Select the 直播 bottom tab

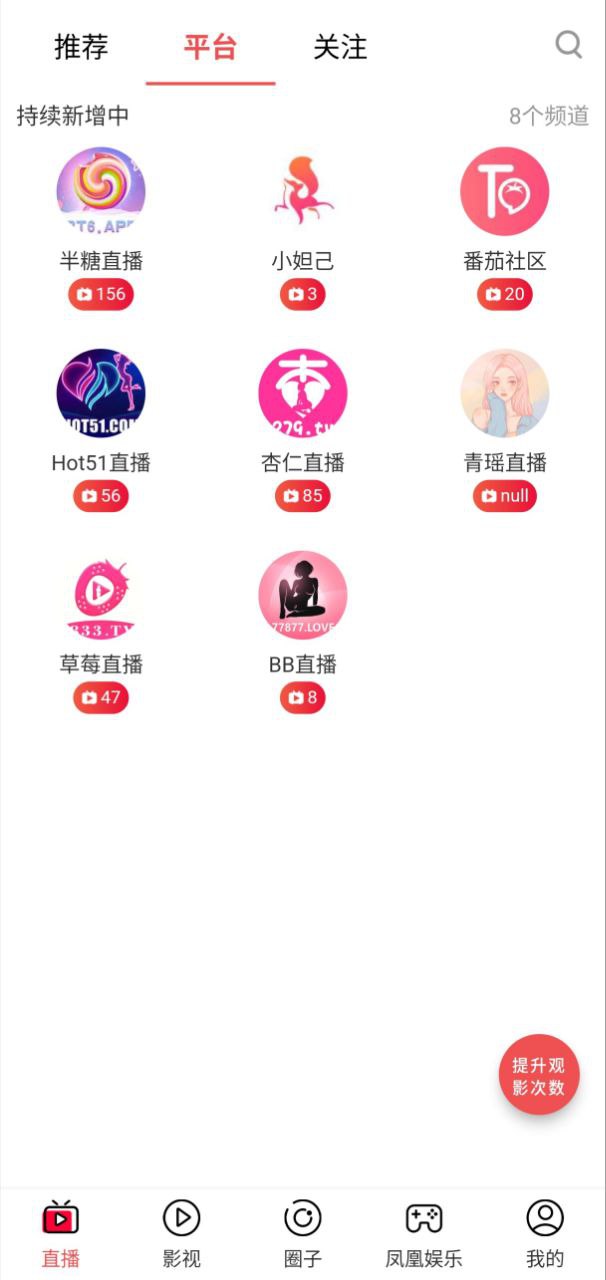[61, 1234]
